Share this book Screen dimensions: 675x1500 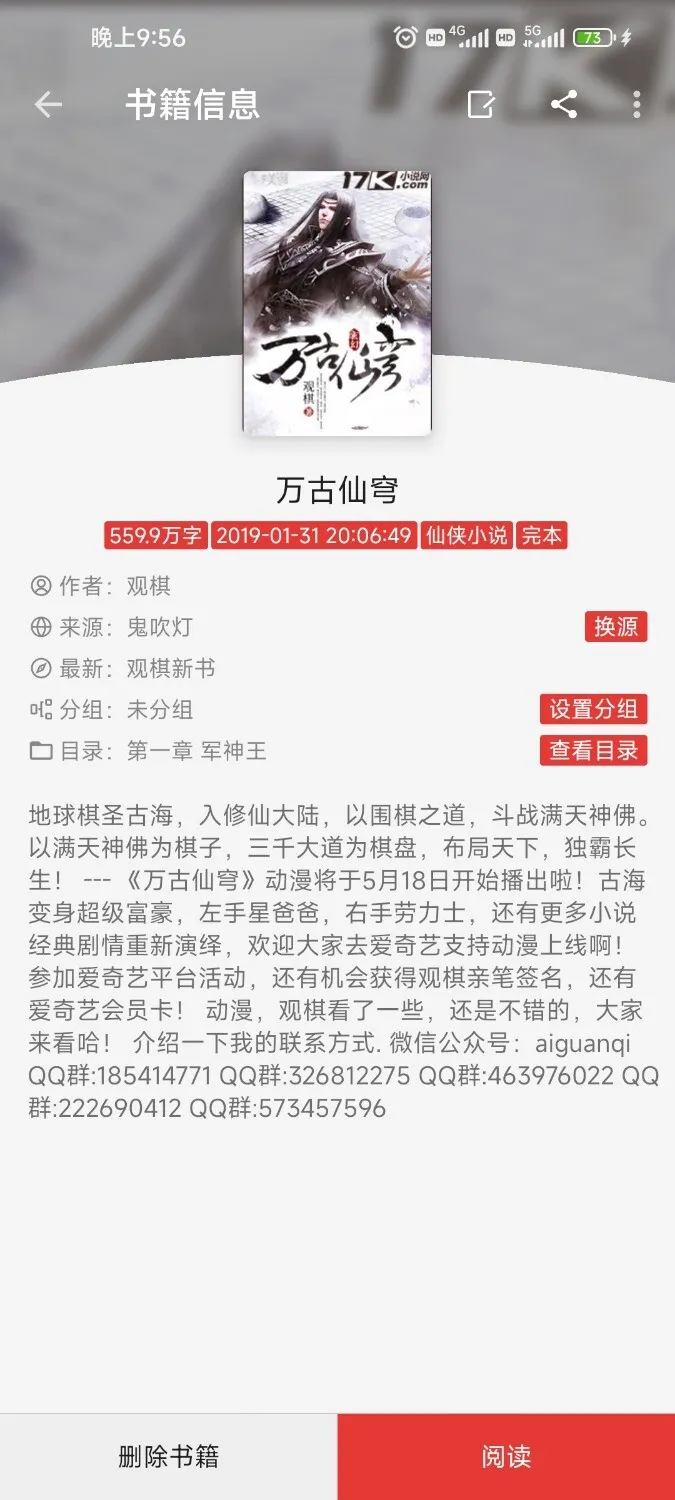point(564,104)
